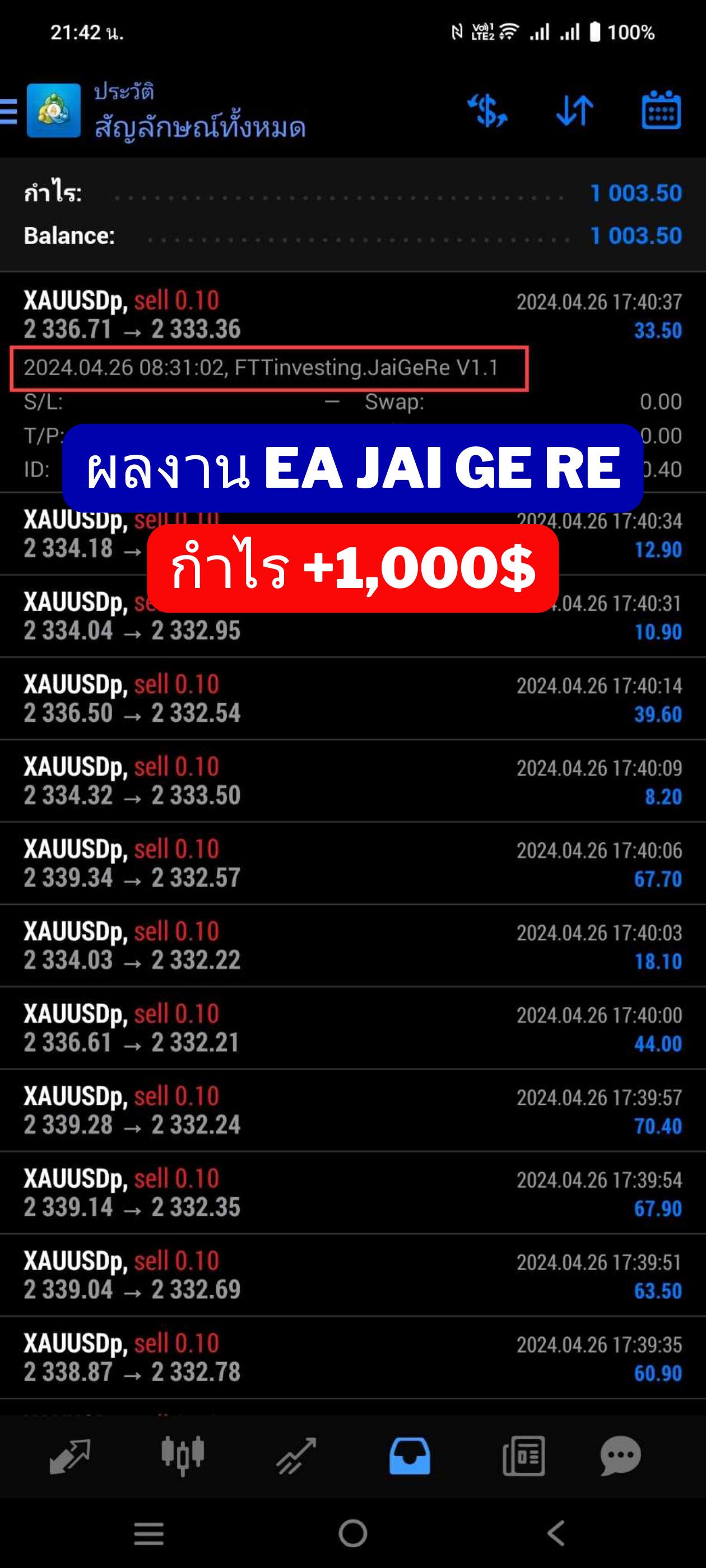This screenshot has height=1568, width=706.
Task: Go back with the system back button
Action: point(555,1533)
